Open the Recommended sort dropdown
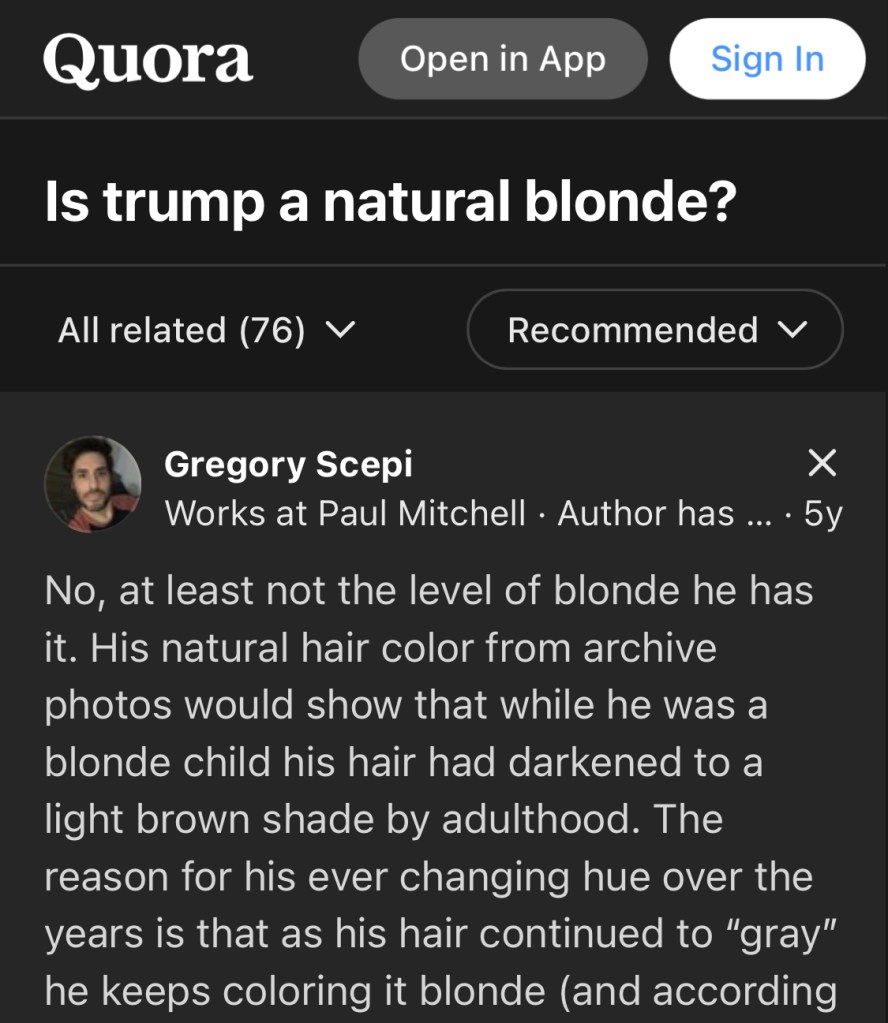888x1023 pixels. [x=655, y=330]
